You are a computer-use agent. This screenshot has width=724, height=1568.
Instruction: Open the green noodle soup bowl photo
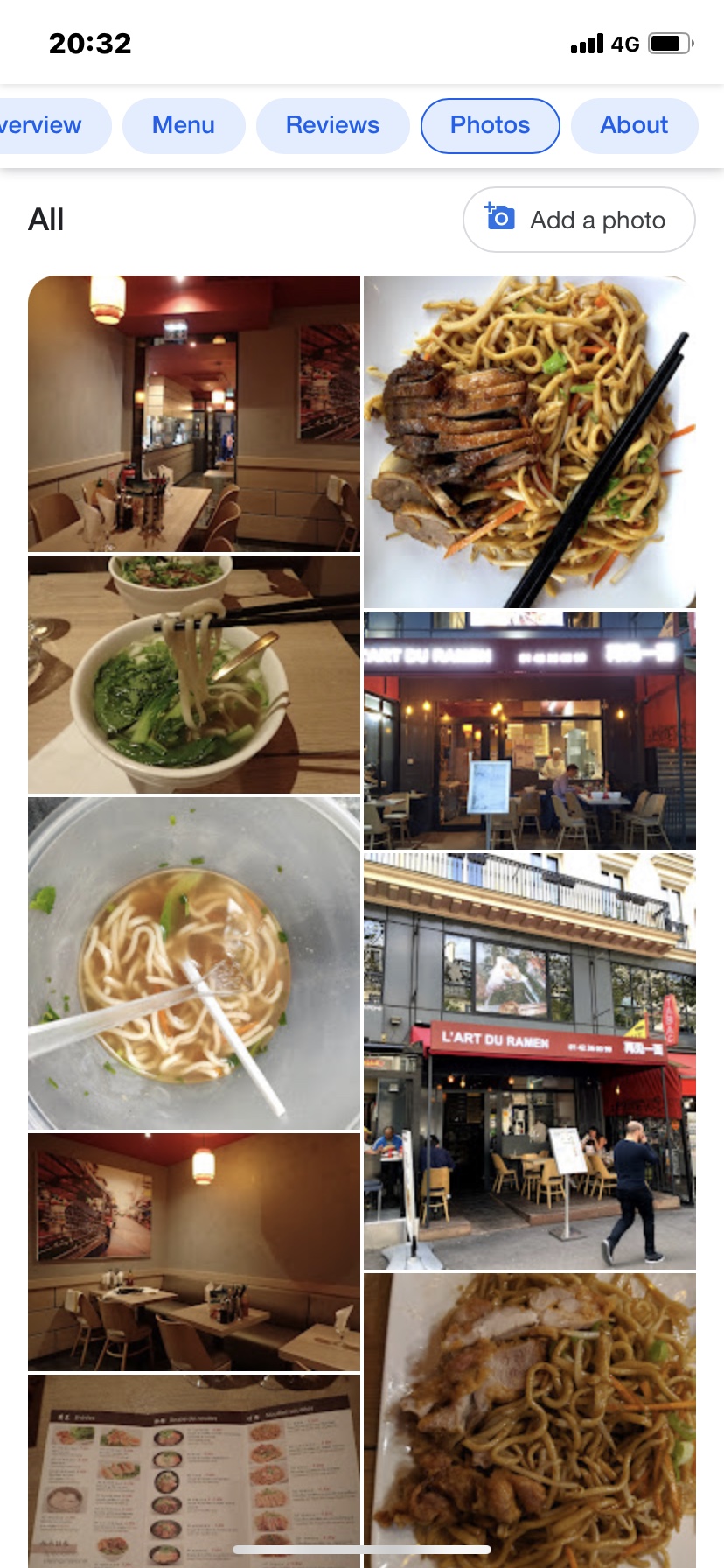[x=193, y=674]
